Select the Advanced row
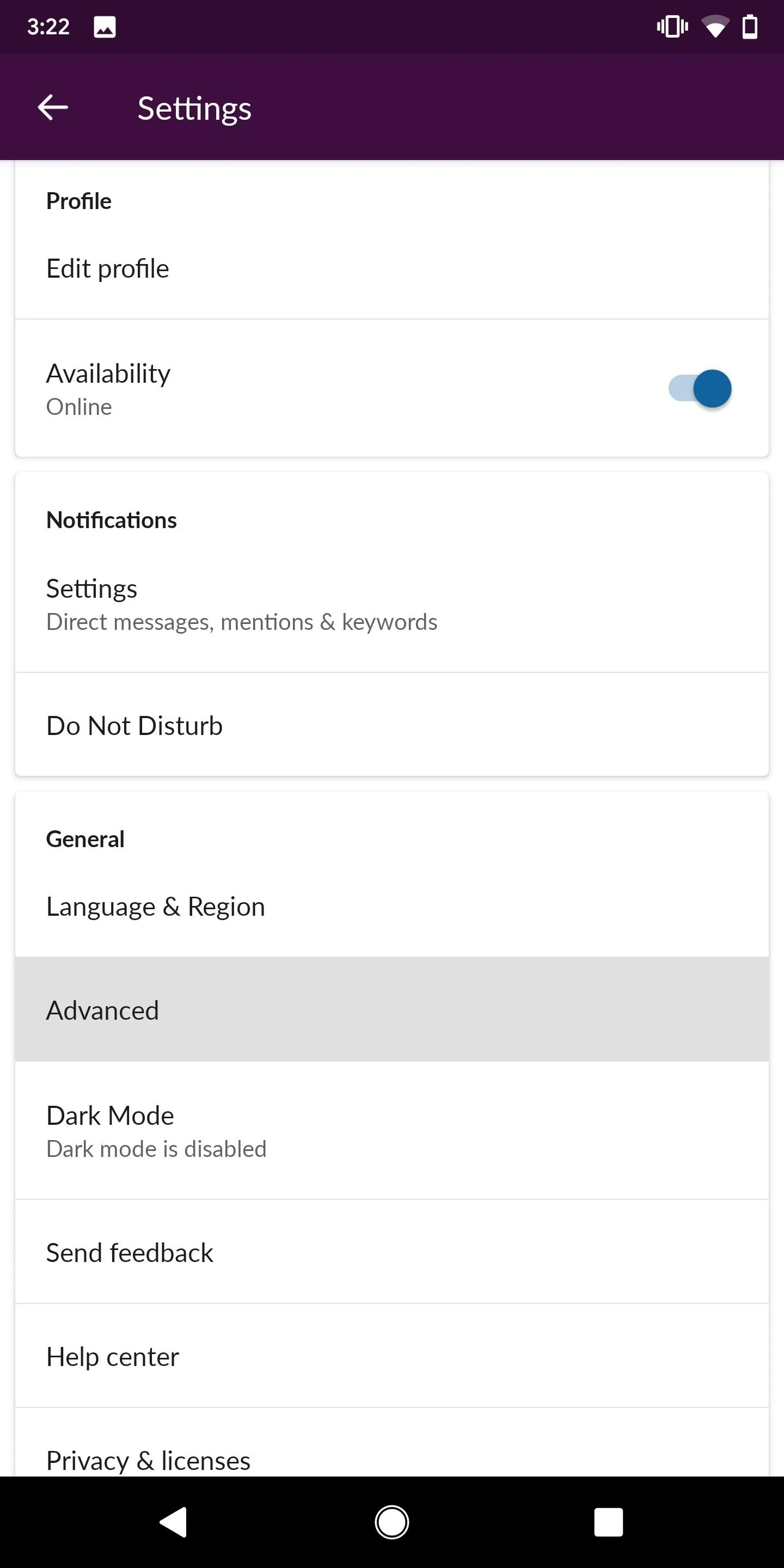This screenshot has width=784, height=1568. point(392,1010)
